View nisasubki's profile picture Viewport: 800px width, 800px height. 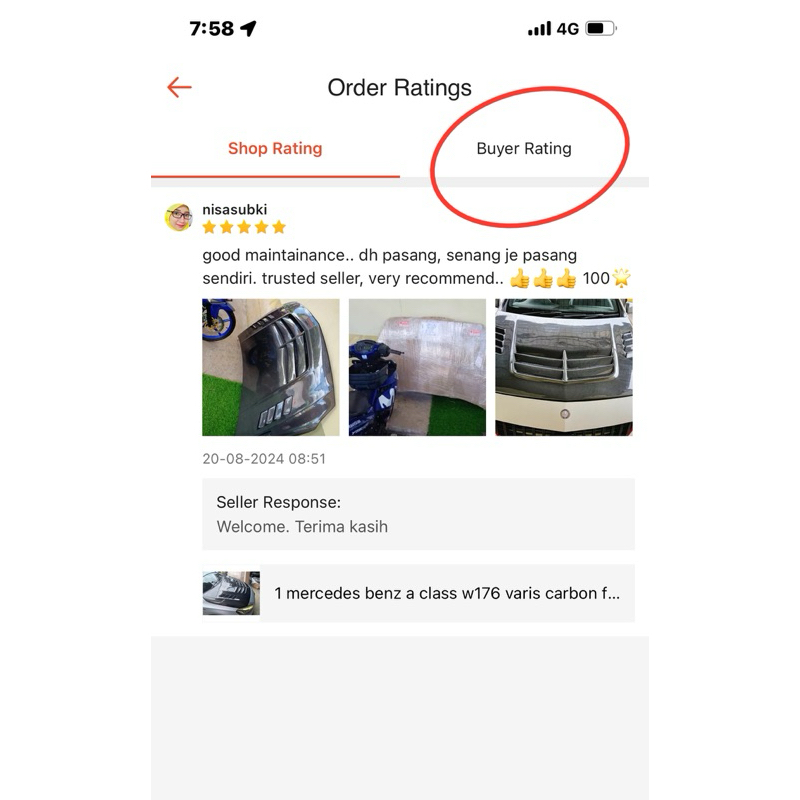[x=179, y=217]
